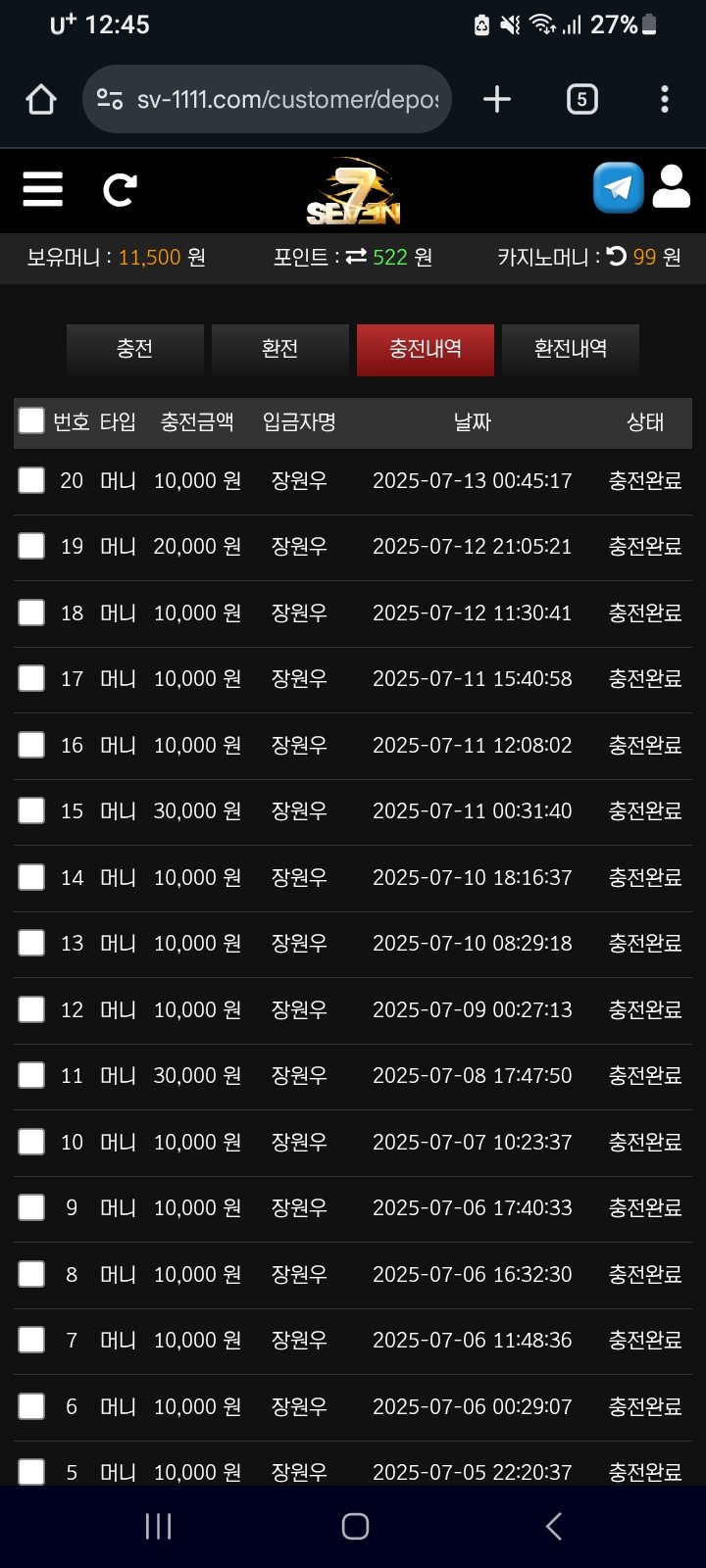Go back with the system back button

point(554,1526)
